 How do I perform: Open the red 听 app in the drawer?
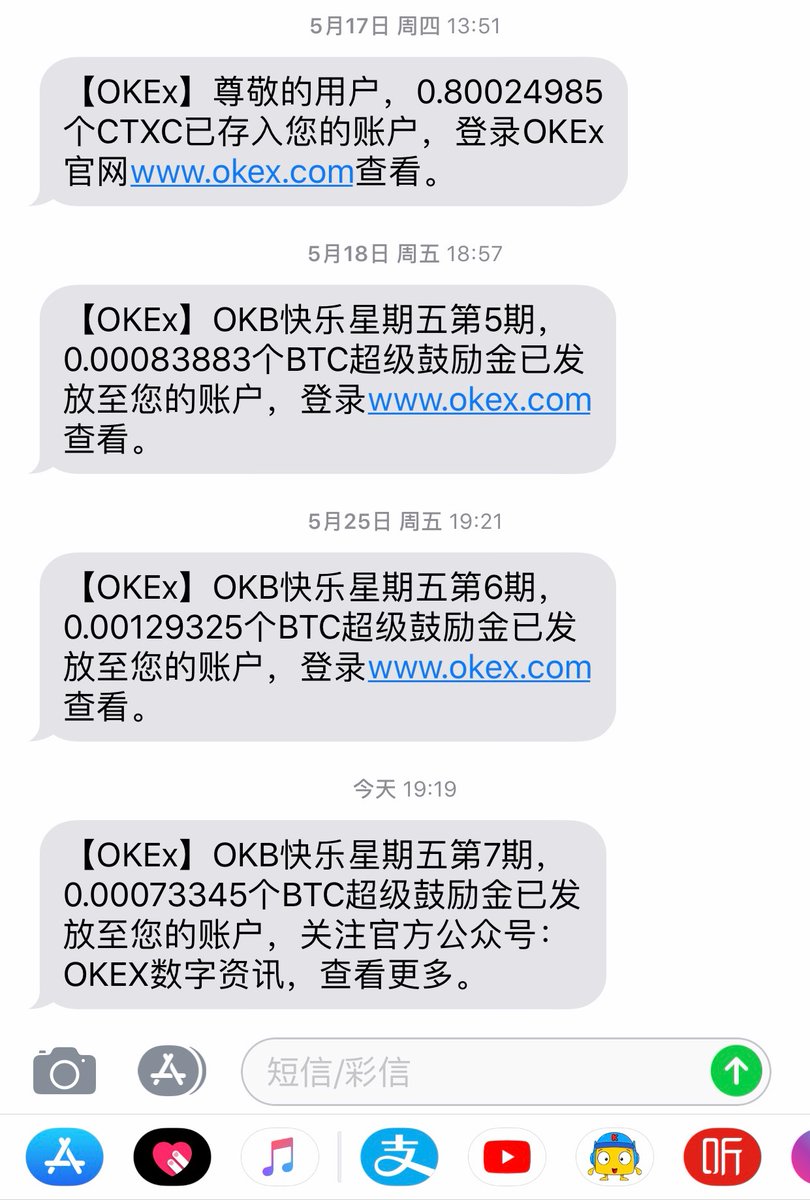coord(721,1158)
